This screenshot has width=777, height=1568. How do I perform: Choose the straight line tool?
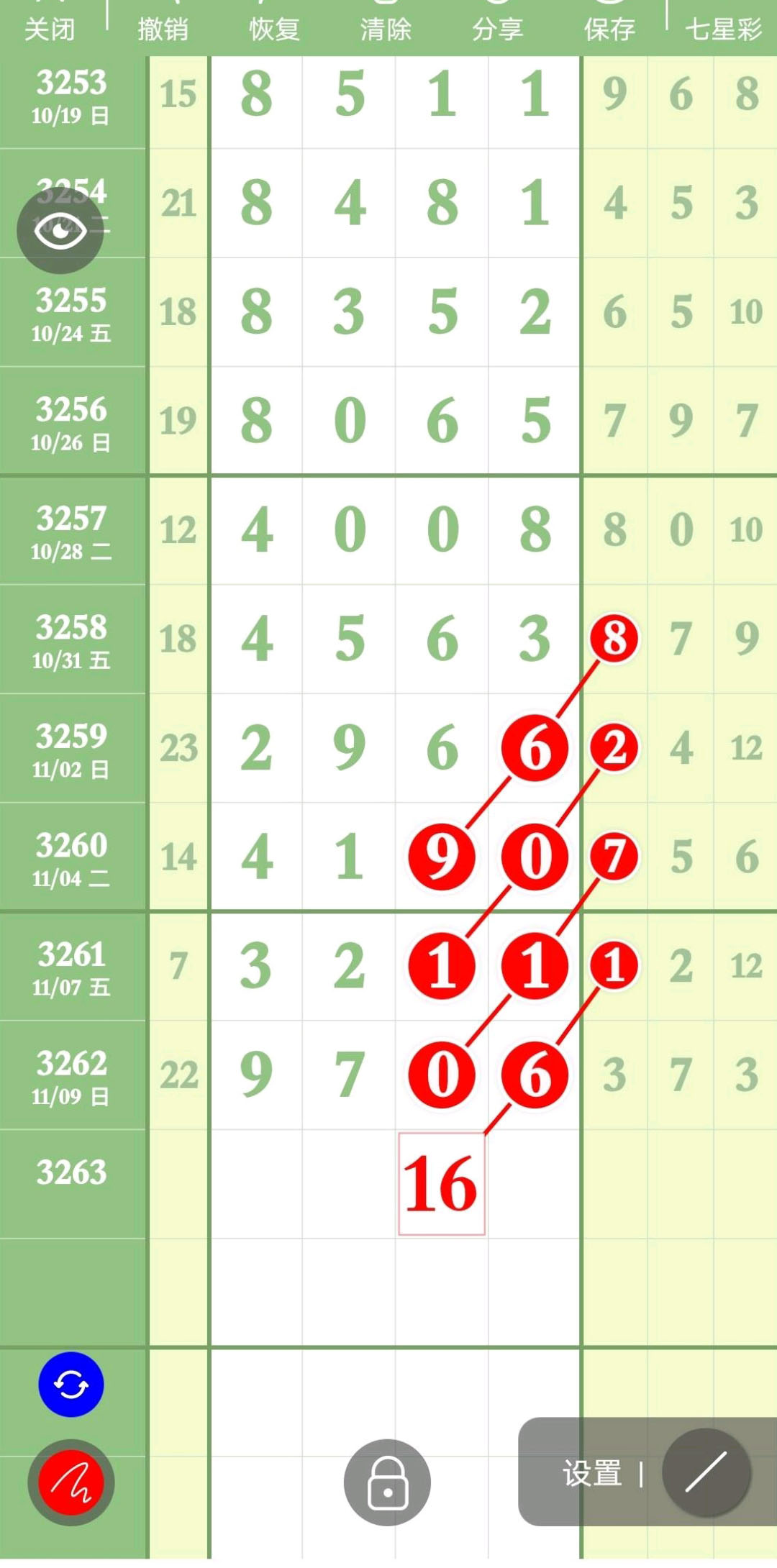tap(706, 1472)
